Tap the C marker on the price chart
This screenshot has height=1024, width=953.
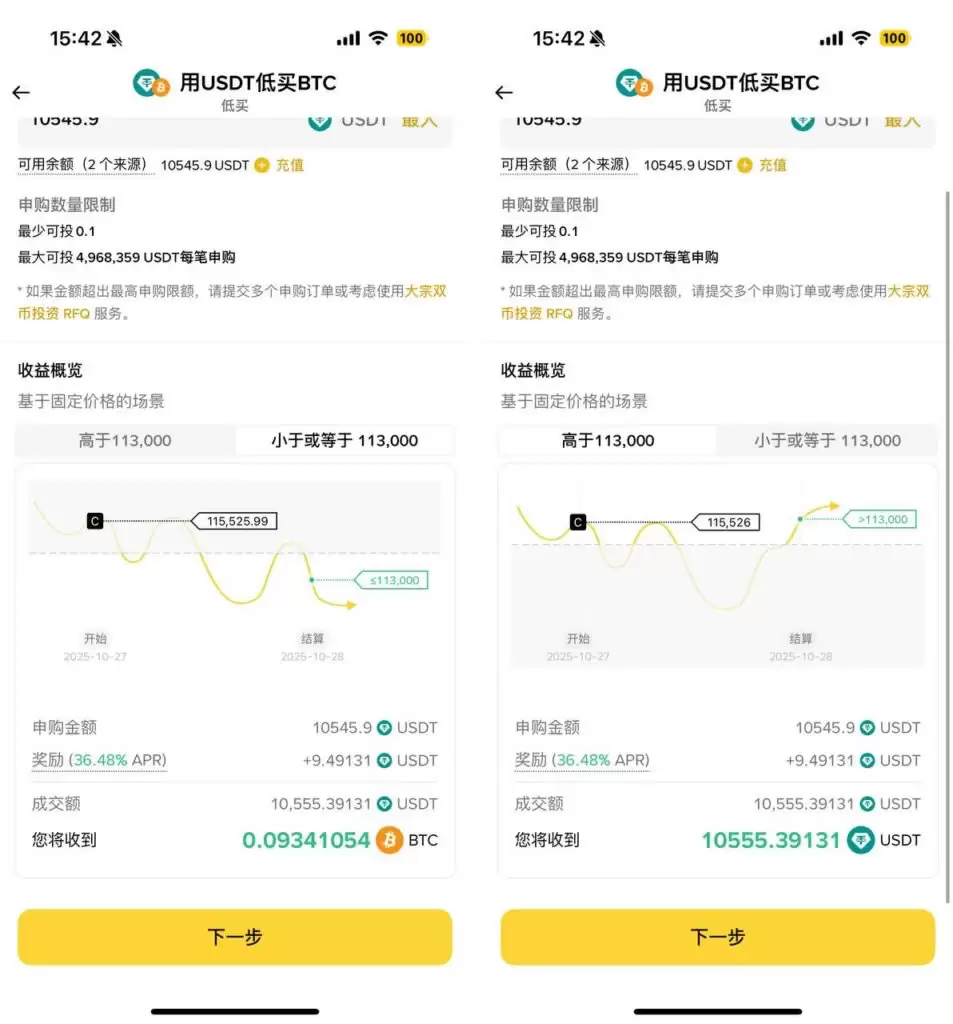[x=96, y=520]
